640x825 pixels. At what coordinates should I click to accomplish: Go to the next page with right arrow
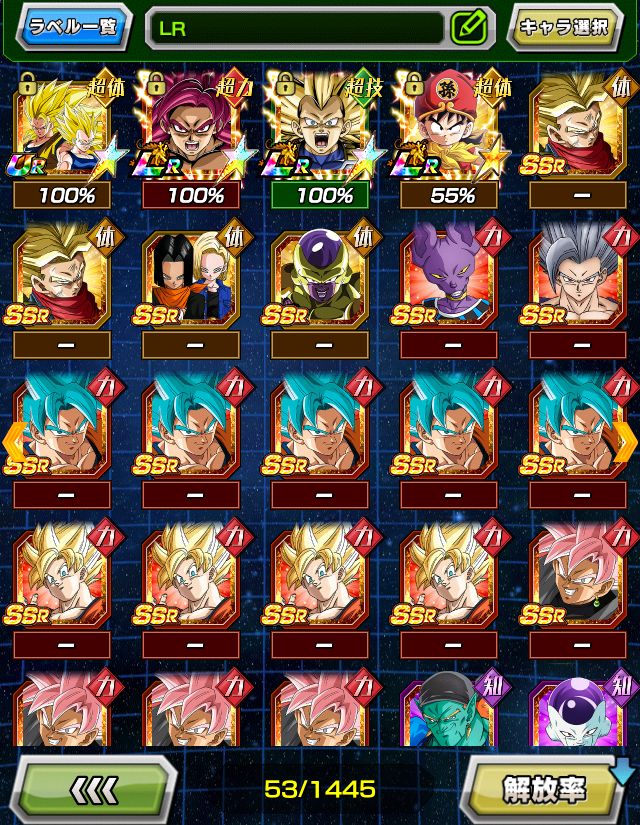tap(626, 440)
